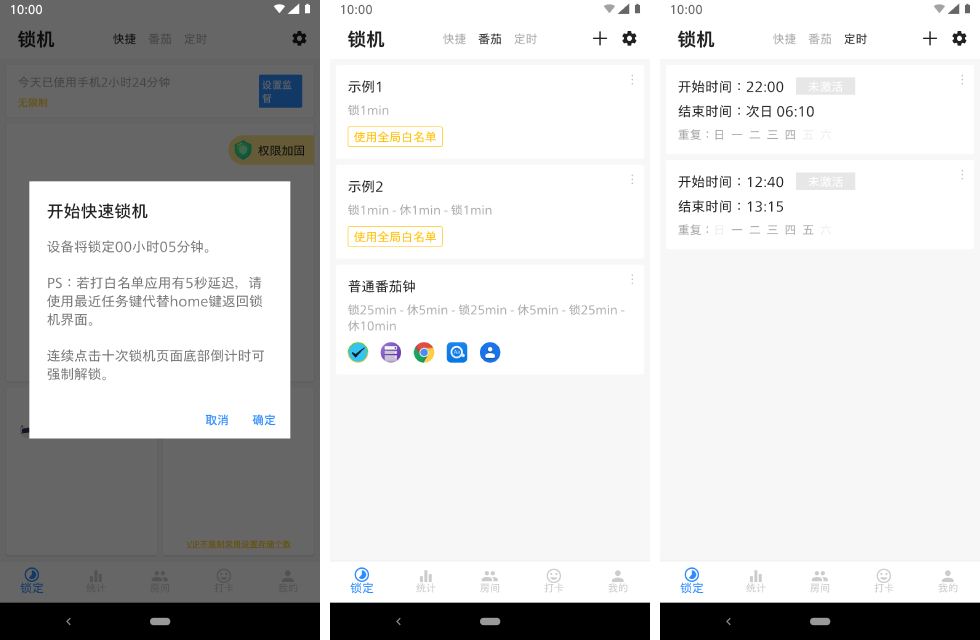Open the schedule starting at 12:40
The width and height of the screenshot is (980, 640).
819,205
